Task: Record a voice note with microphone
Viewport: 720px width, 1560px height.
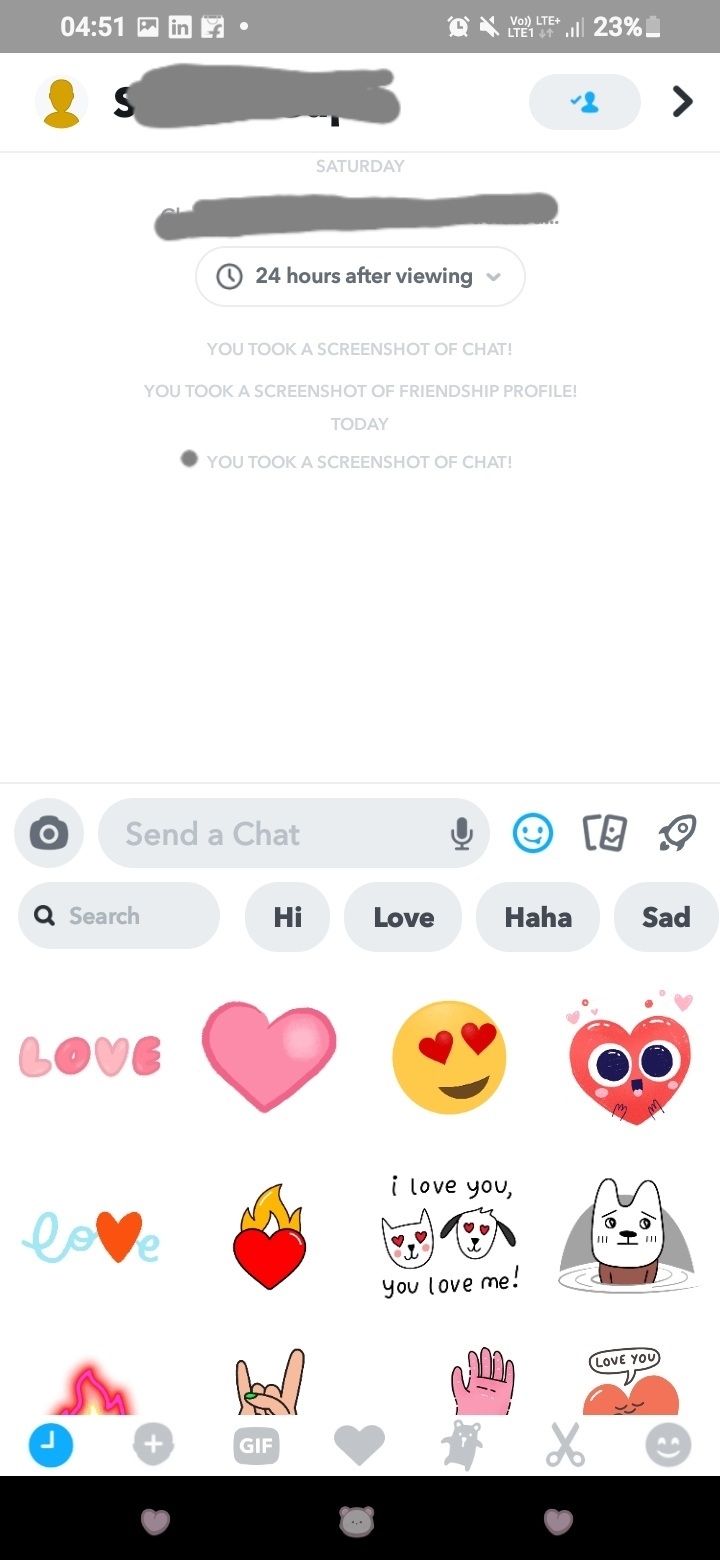Action: (461, 833)
